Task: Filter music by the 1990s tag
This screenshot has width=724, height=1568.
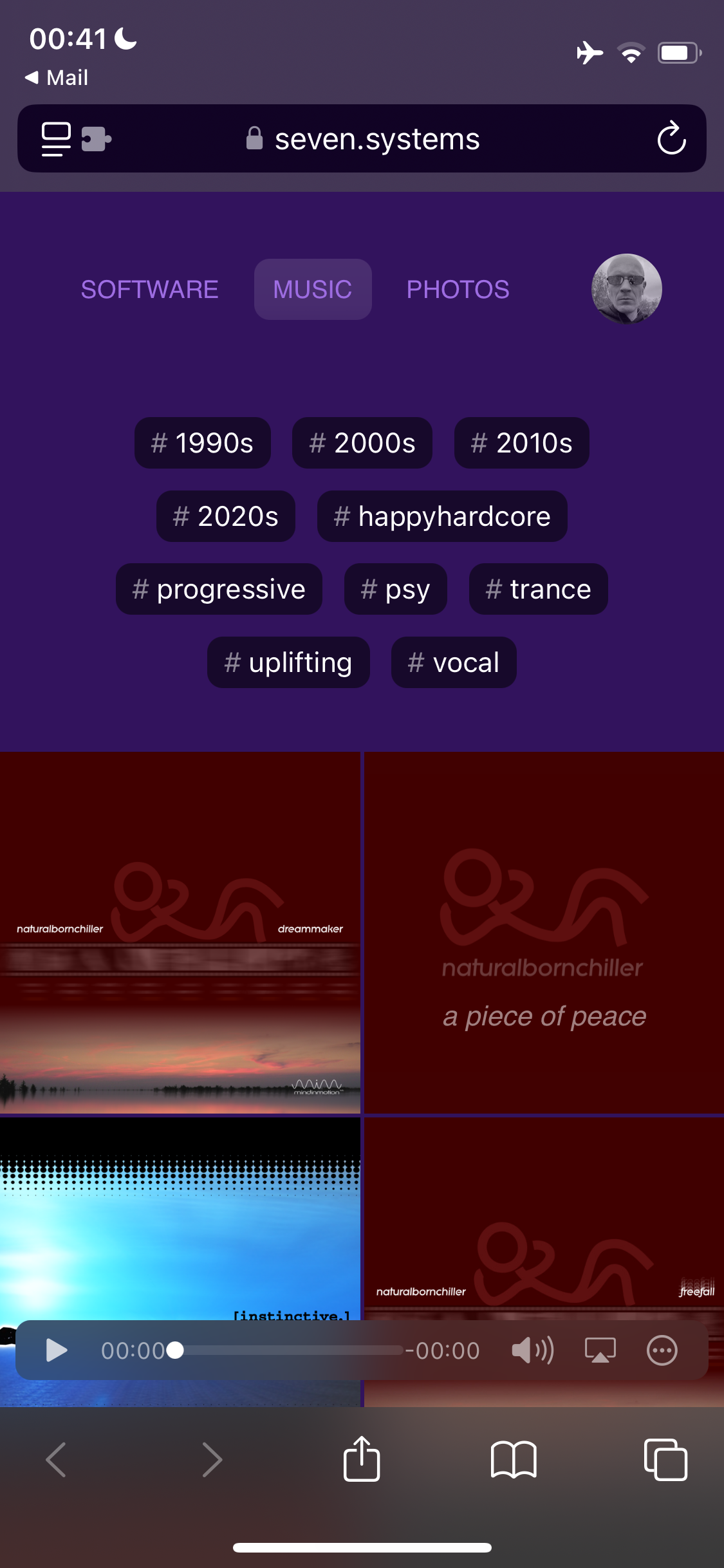Action: tap(202, 443)
